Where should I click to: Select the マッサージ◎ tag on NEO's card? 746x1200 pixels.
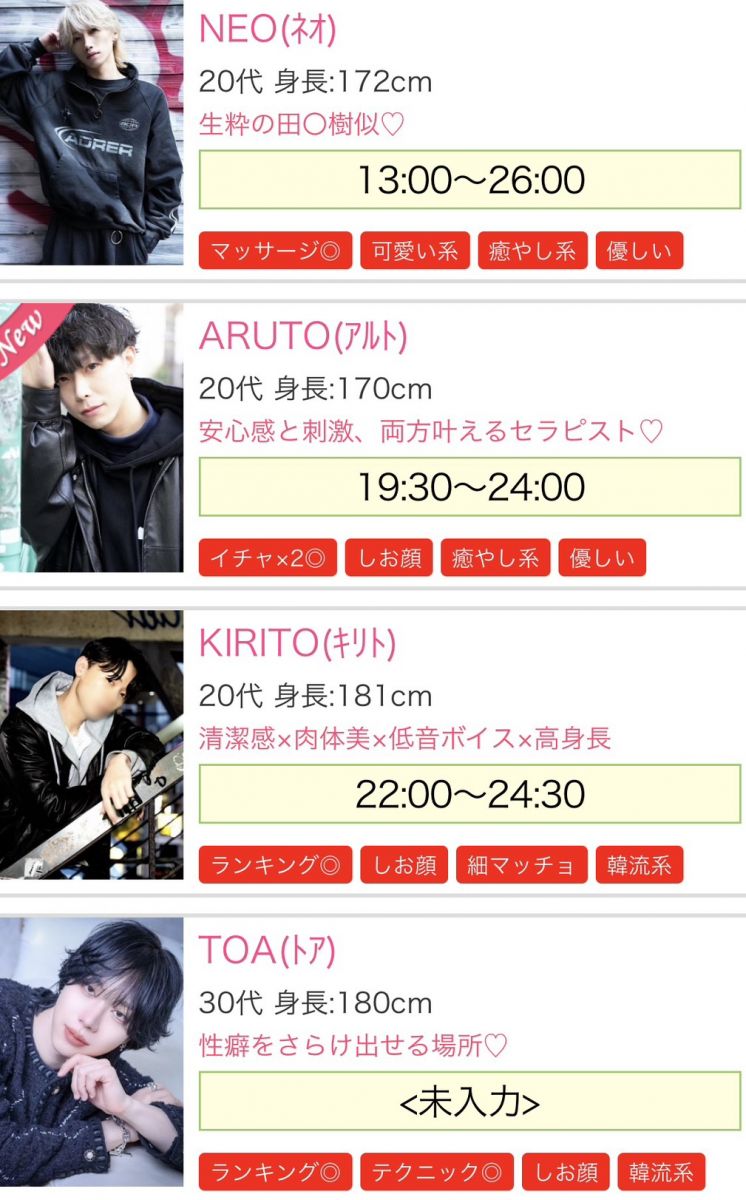tap(275, 251)
